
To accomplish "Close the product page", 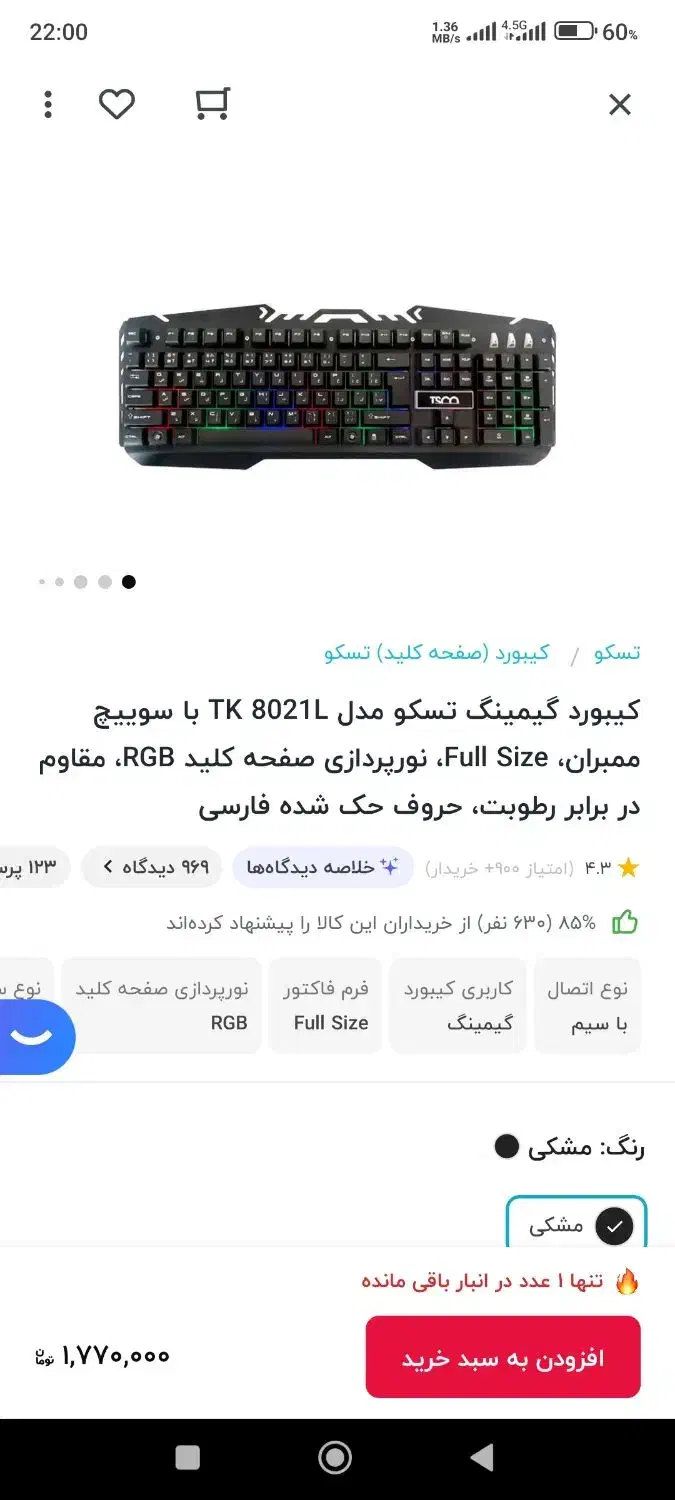I will (620, 104).
